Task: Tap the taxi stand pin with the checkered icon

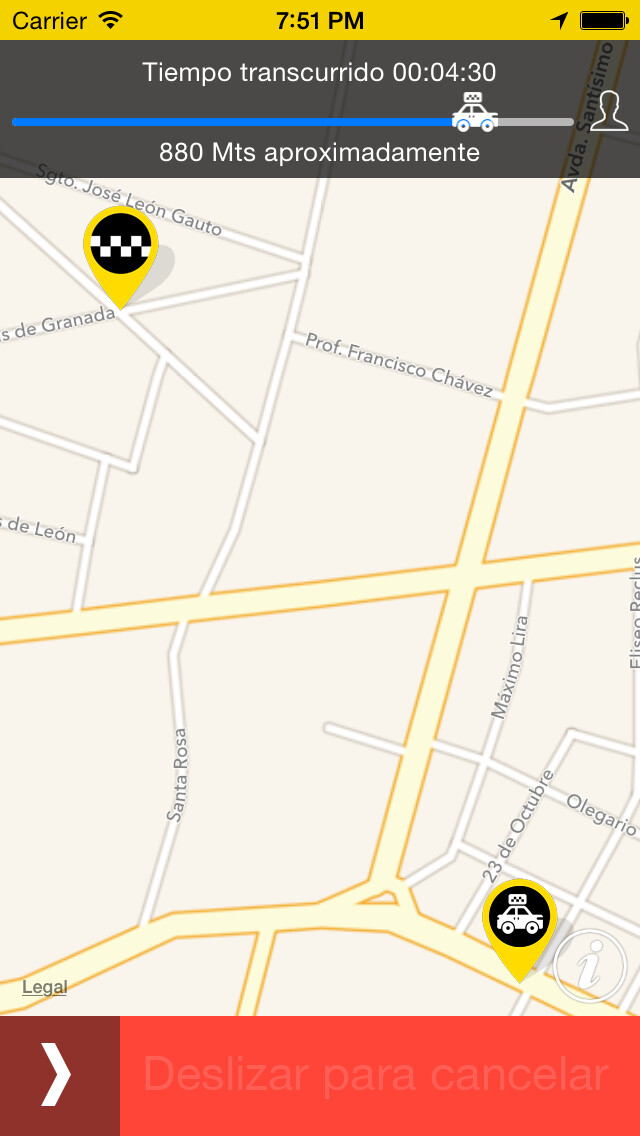Action: tap(120, 246)
